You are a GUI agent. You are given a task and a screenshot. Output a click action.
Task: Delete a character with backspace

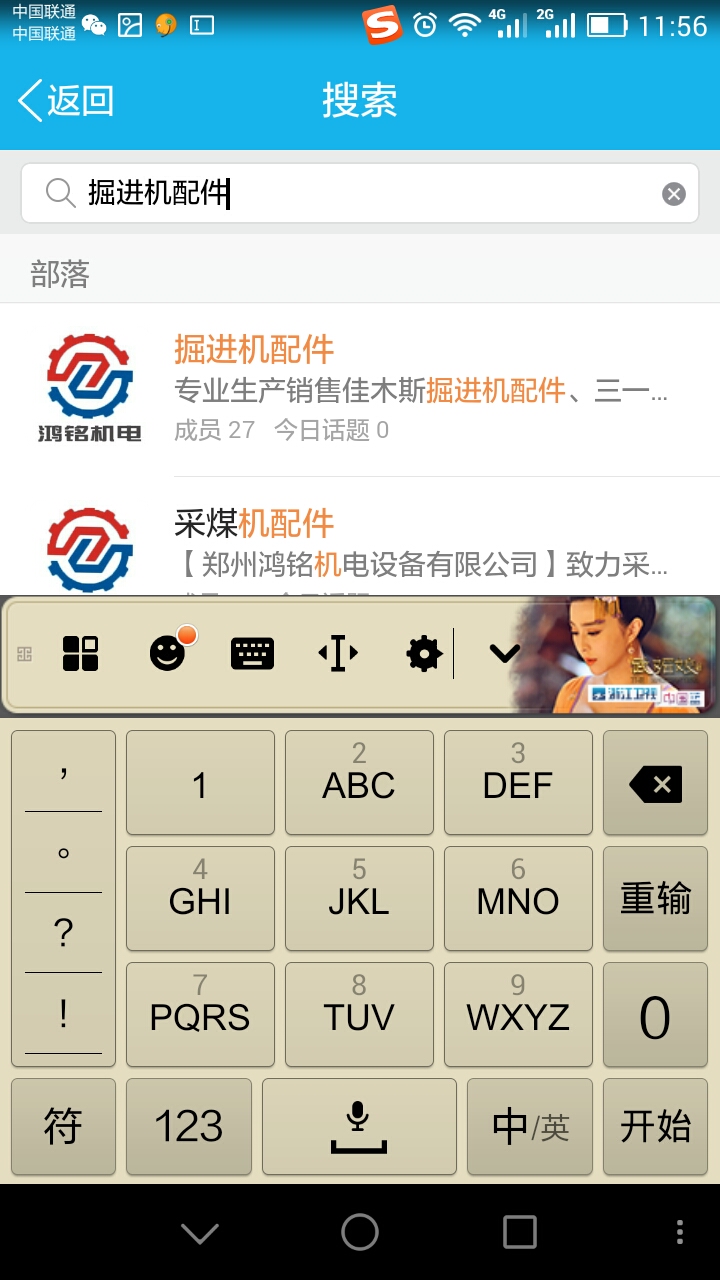coord(655,784)
